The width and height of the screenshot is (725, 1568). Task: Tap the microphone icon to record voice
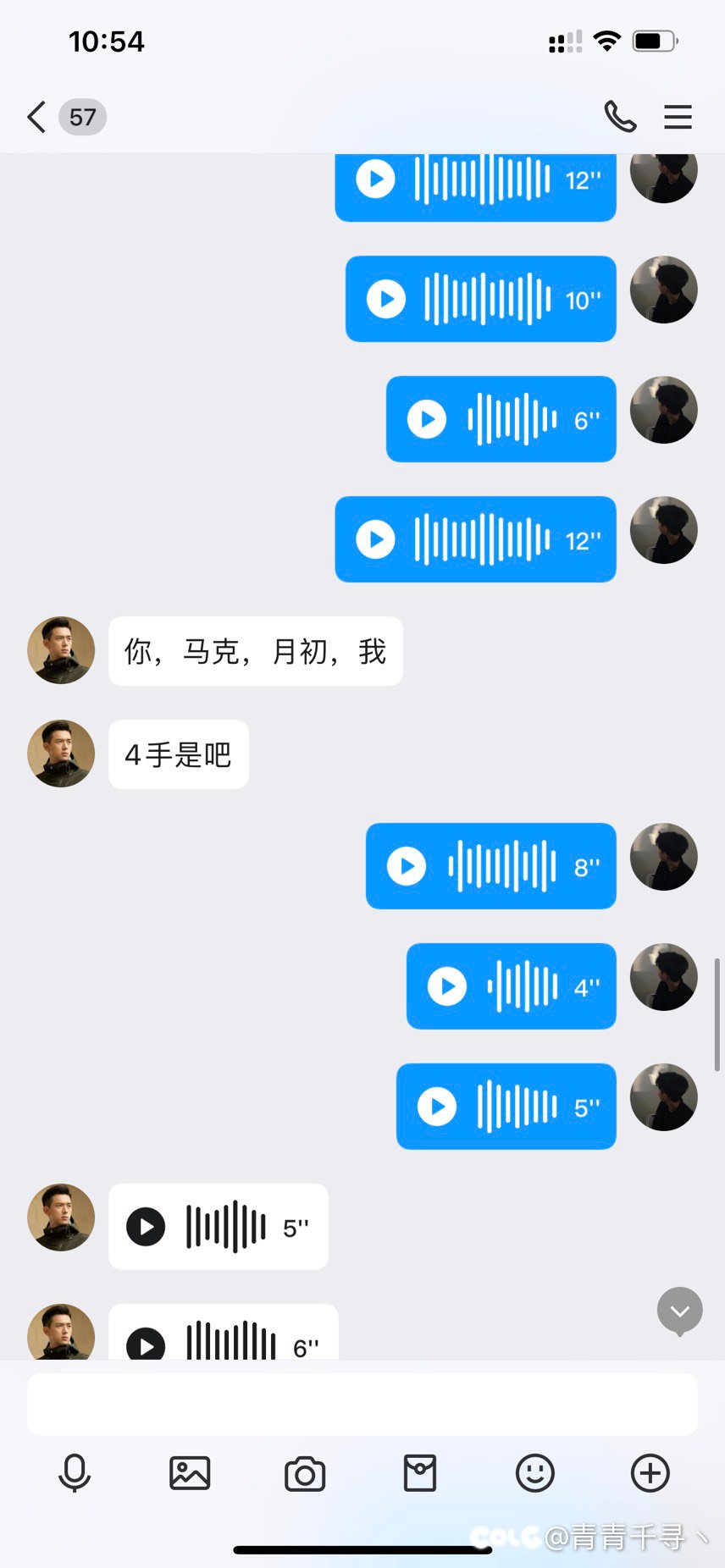tap(75, 1473)
